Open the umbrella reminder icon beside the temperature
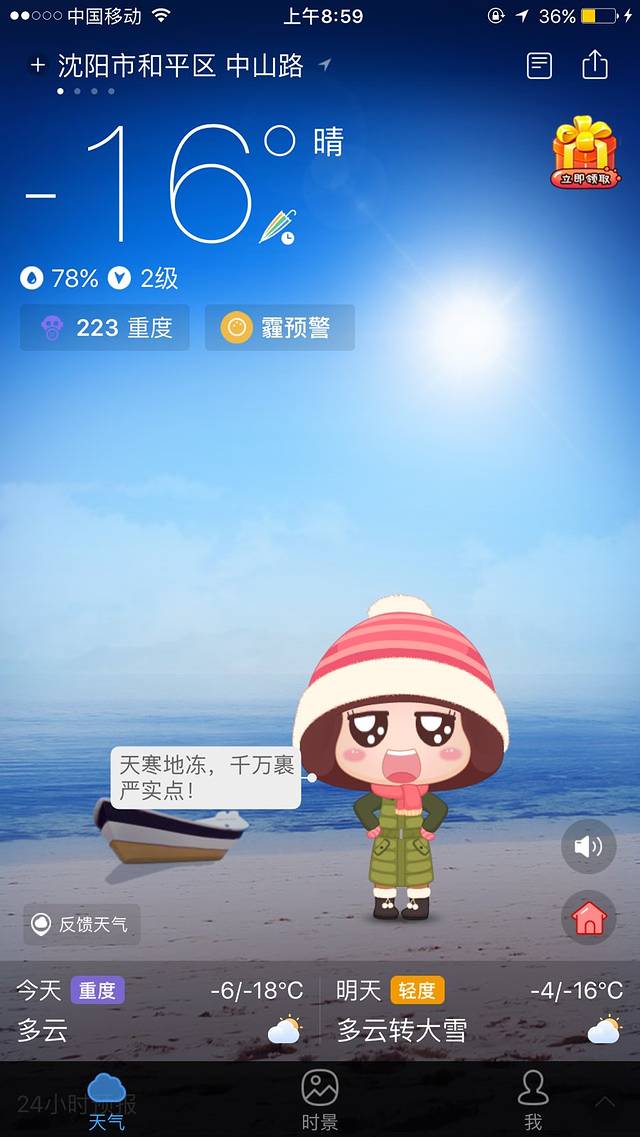The height and width of the screenshot is (1137, 640). coord(278,227)
